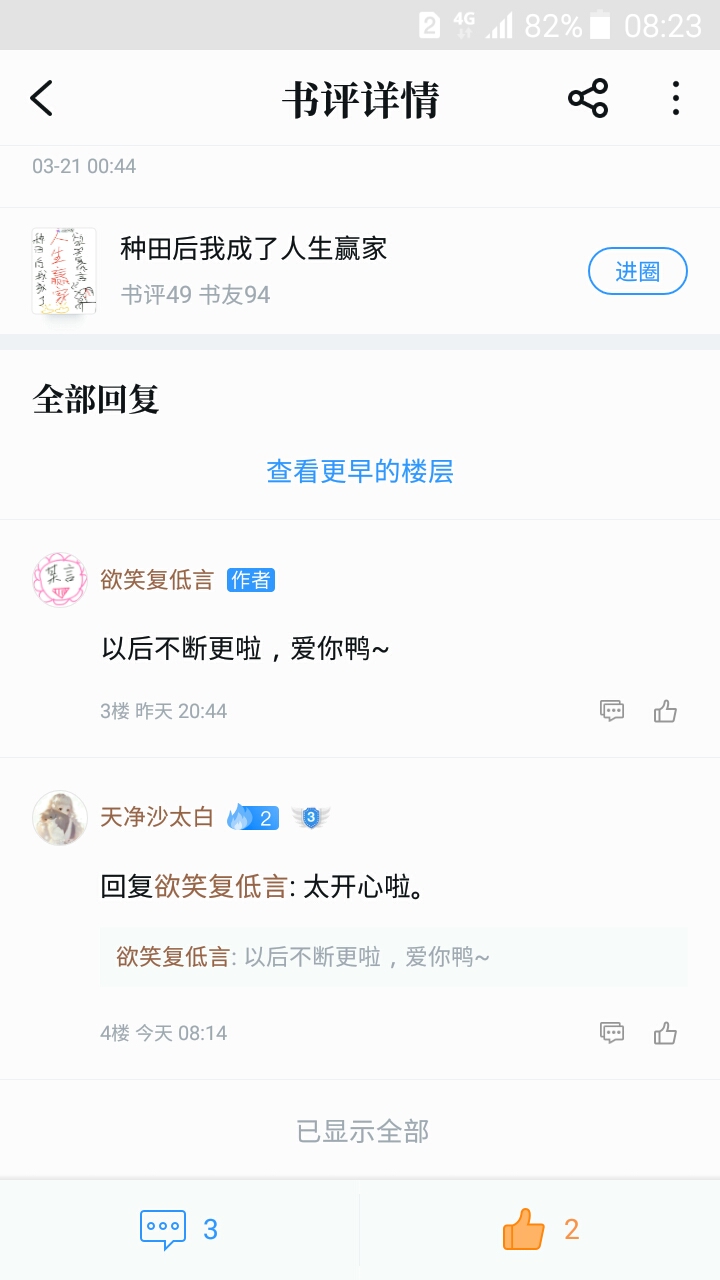Open 欲笑复低言's avatar in the 3楼 reply
Image resolution: width=720 pixels, height=1280 pixels.
point(60,580)
